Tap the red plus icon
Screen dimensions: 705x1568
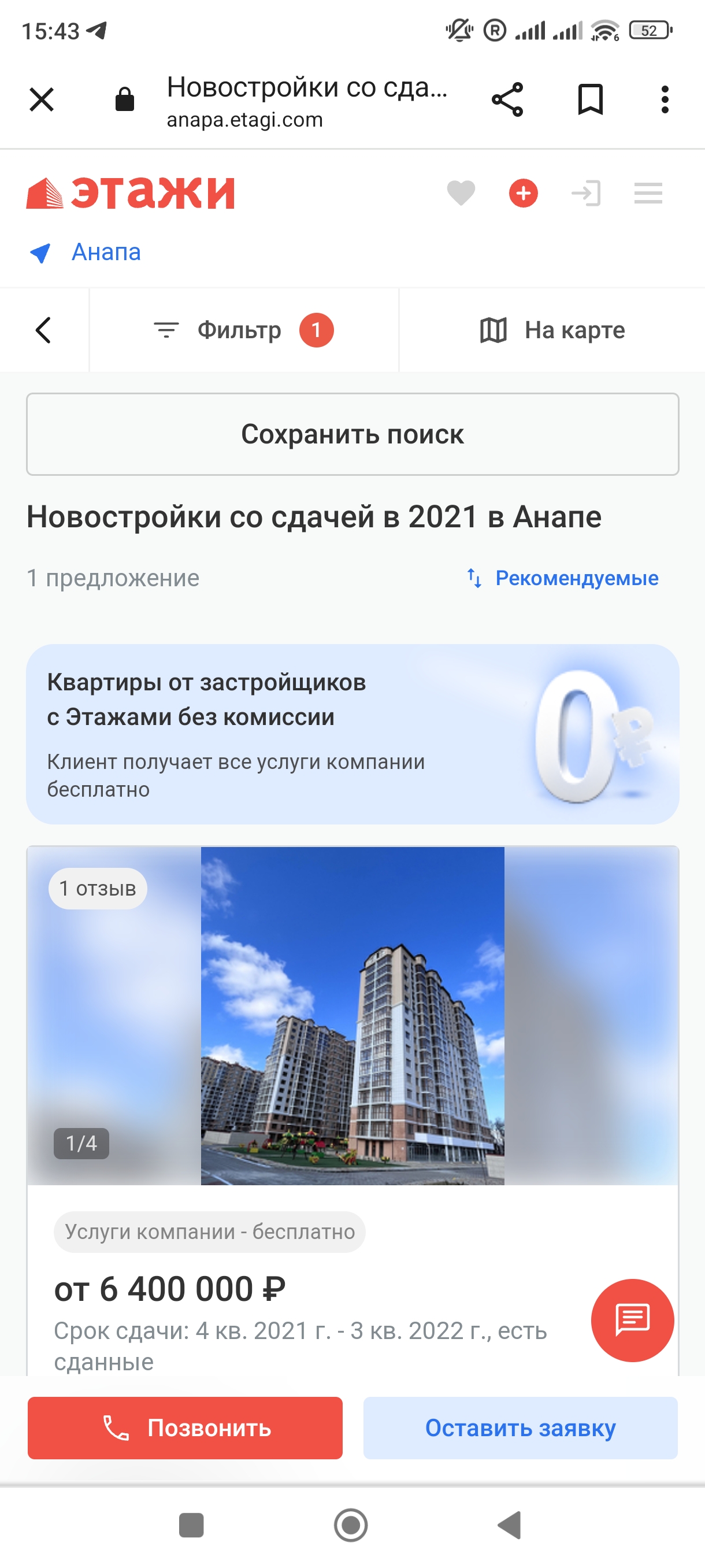523,194
